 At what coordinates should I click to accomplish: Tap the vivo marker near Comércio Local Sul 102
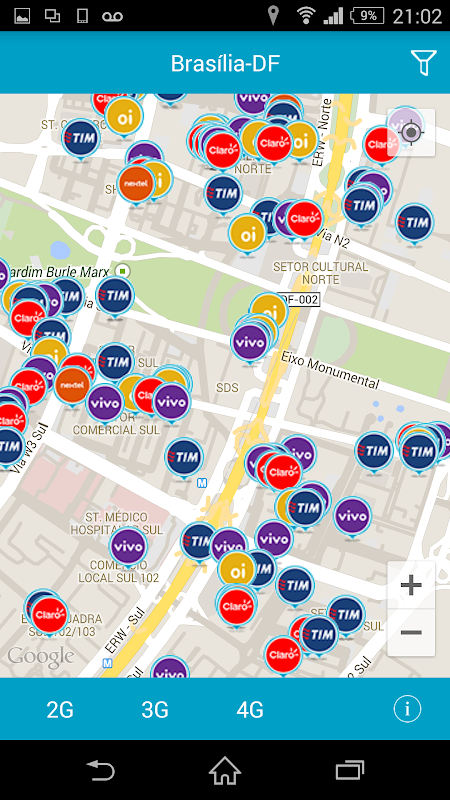click(128, 547)
